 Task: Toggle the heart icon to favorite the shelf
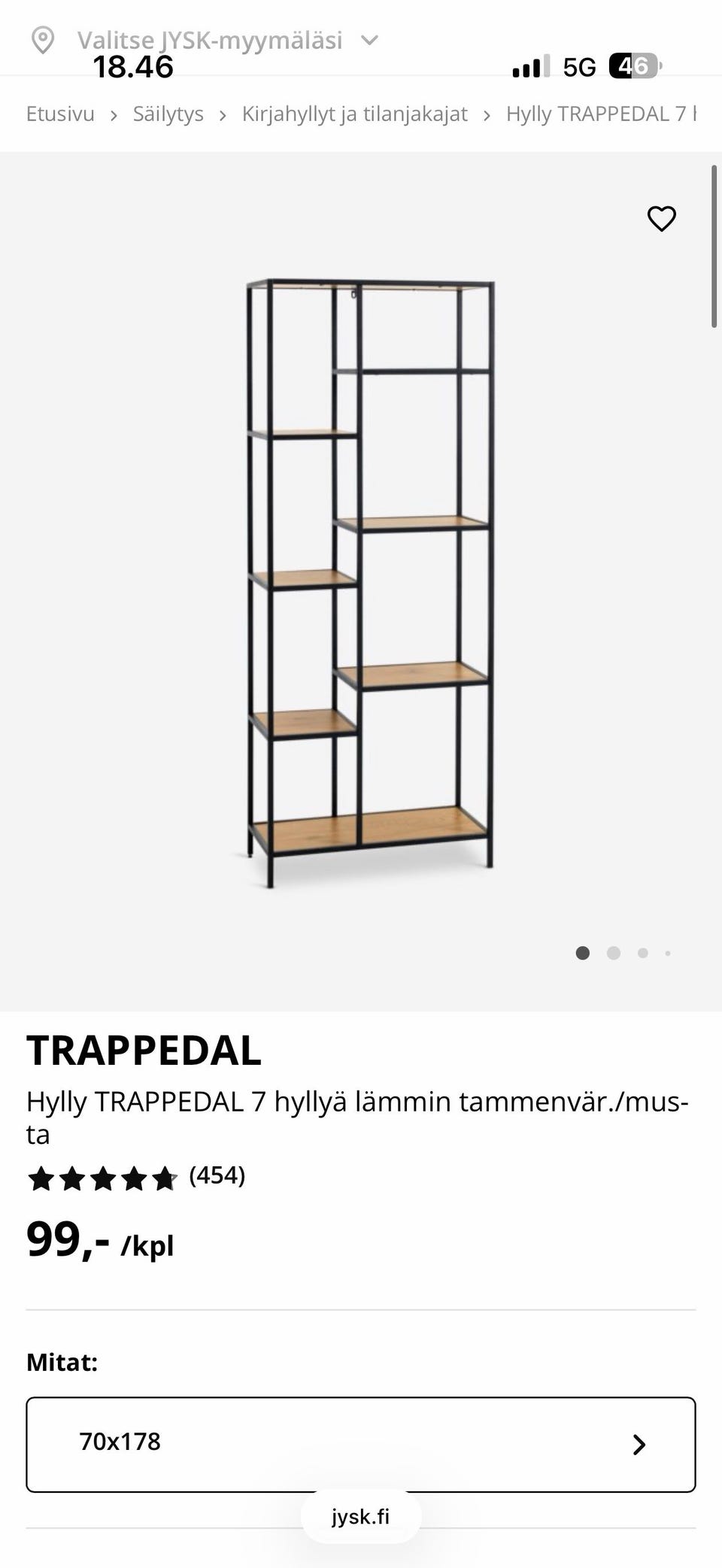pyautogui.click(x=662, y=219)
